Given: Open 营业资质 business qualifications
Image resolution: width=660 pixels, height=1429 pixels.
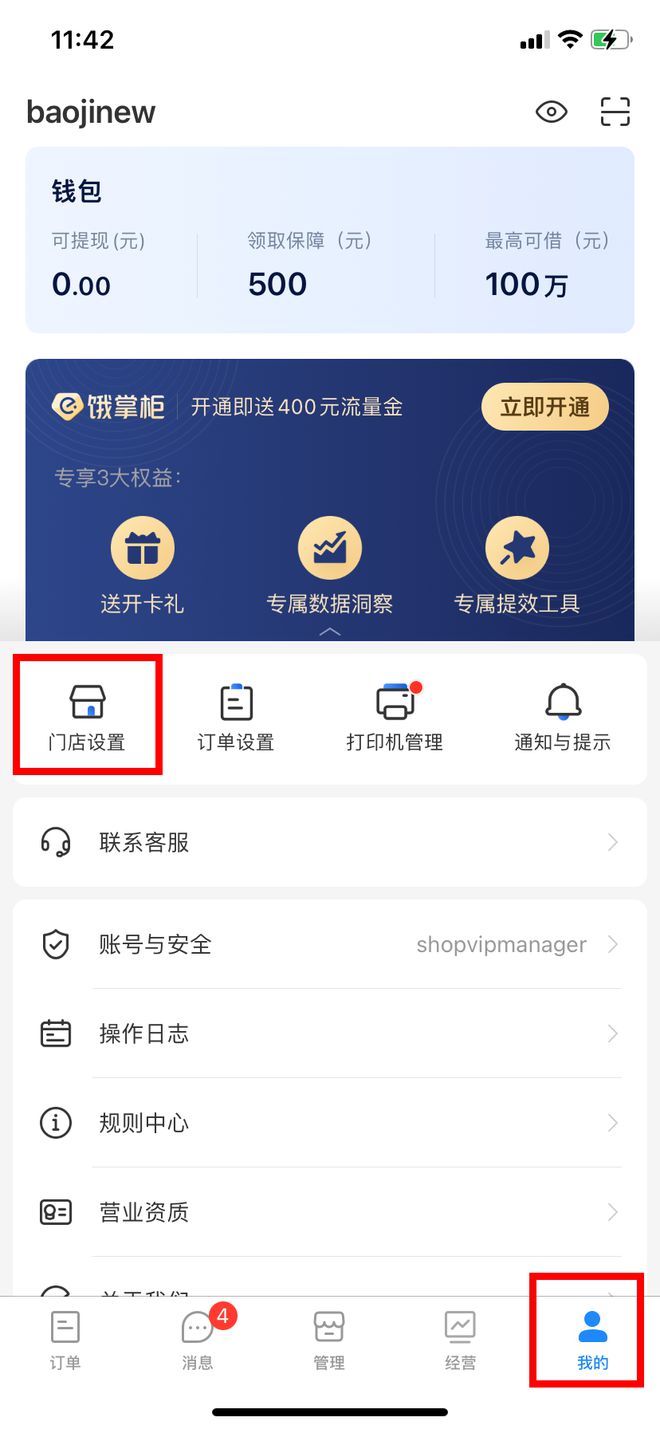Looking at the screenshot, I should pyautogui.click(x=330, y=1212).
